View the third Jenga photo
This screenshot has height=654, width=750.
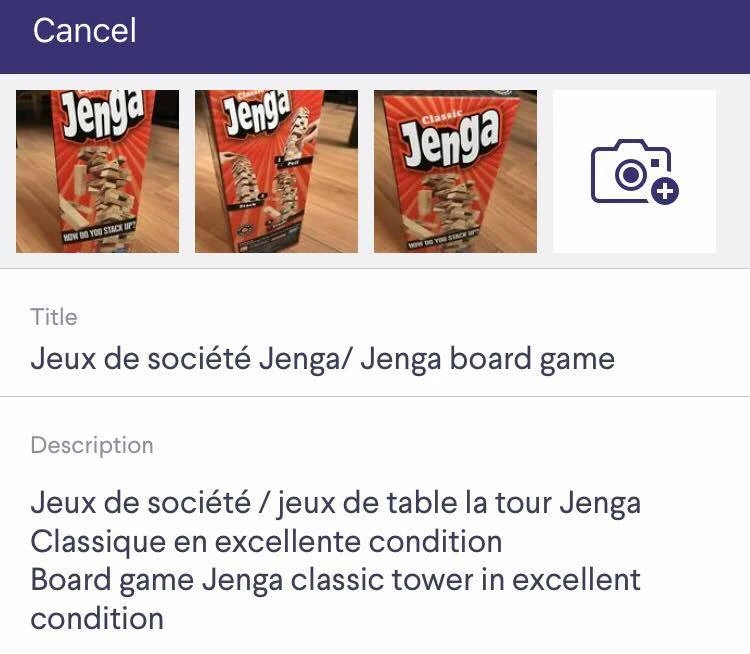455,171
